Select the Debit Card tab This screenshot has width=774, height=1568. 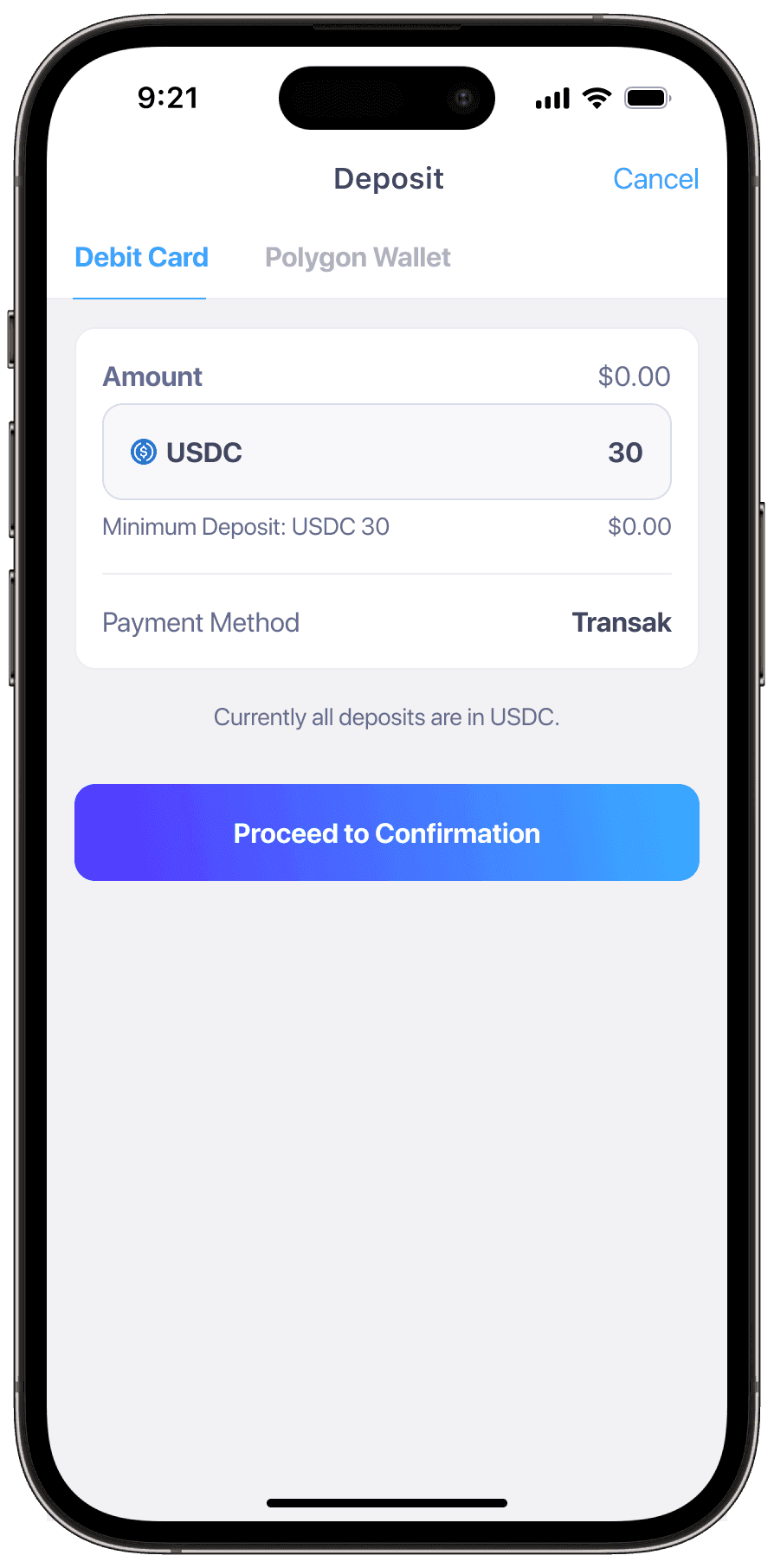tap(141, 258)
